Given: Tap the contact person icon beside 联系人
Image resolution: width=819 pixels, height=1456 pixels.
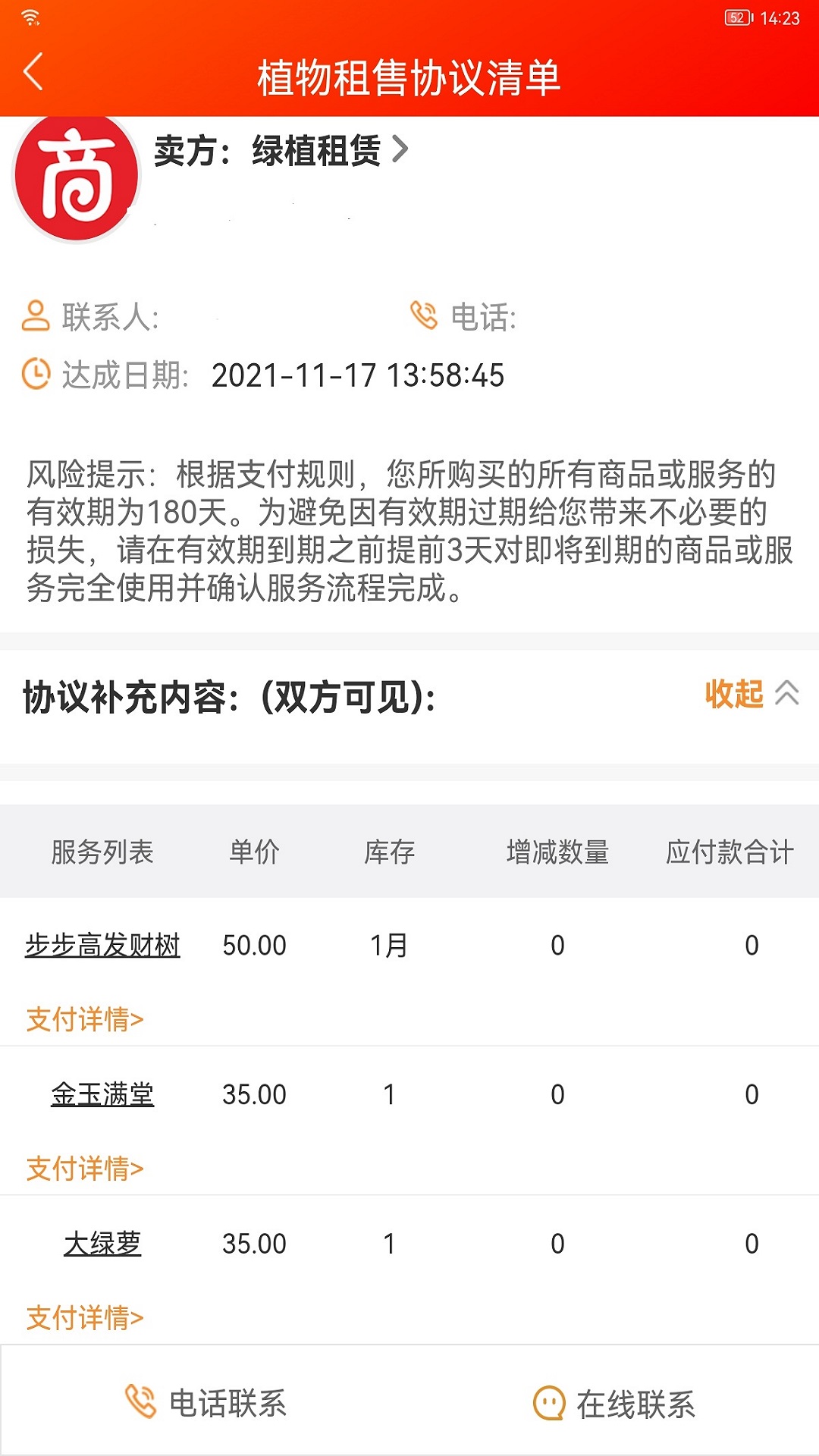Looking at the screenshot, I should click(x=36, y=316).
